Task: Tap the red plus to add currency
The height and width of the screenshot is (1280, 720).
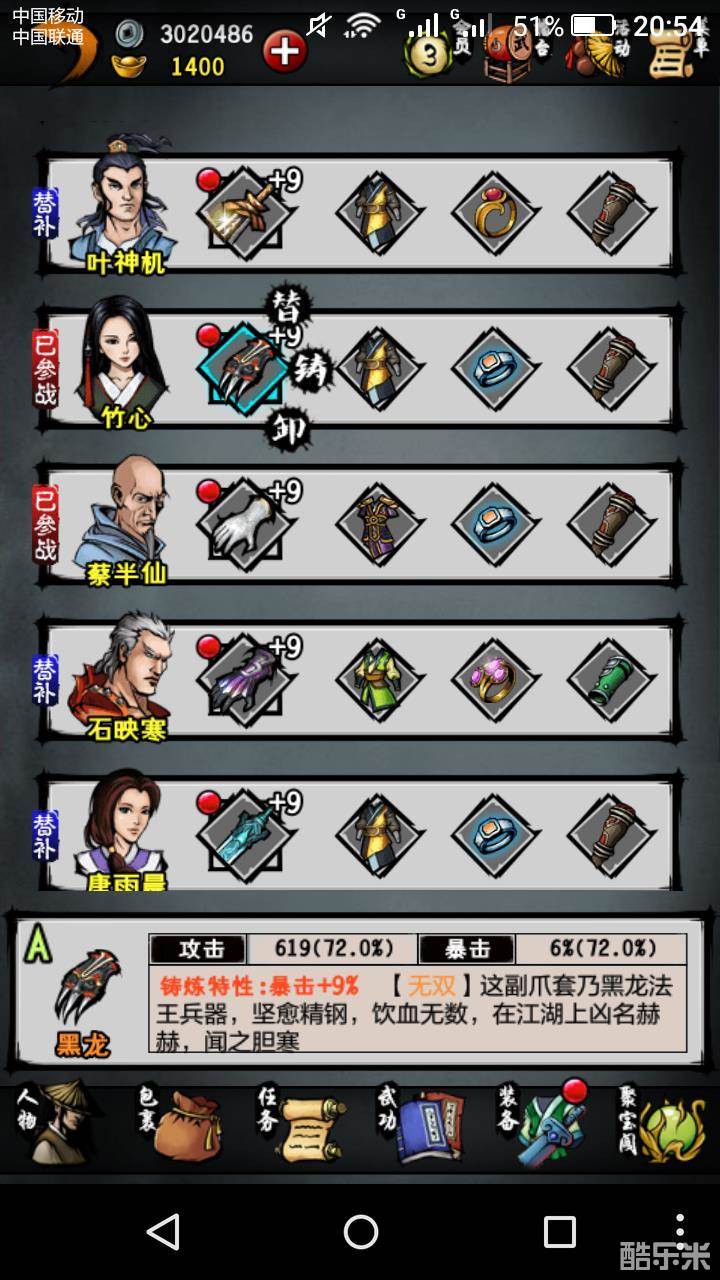Action: [x=285, y=50]
